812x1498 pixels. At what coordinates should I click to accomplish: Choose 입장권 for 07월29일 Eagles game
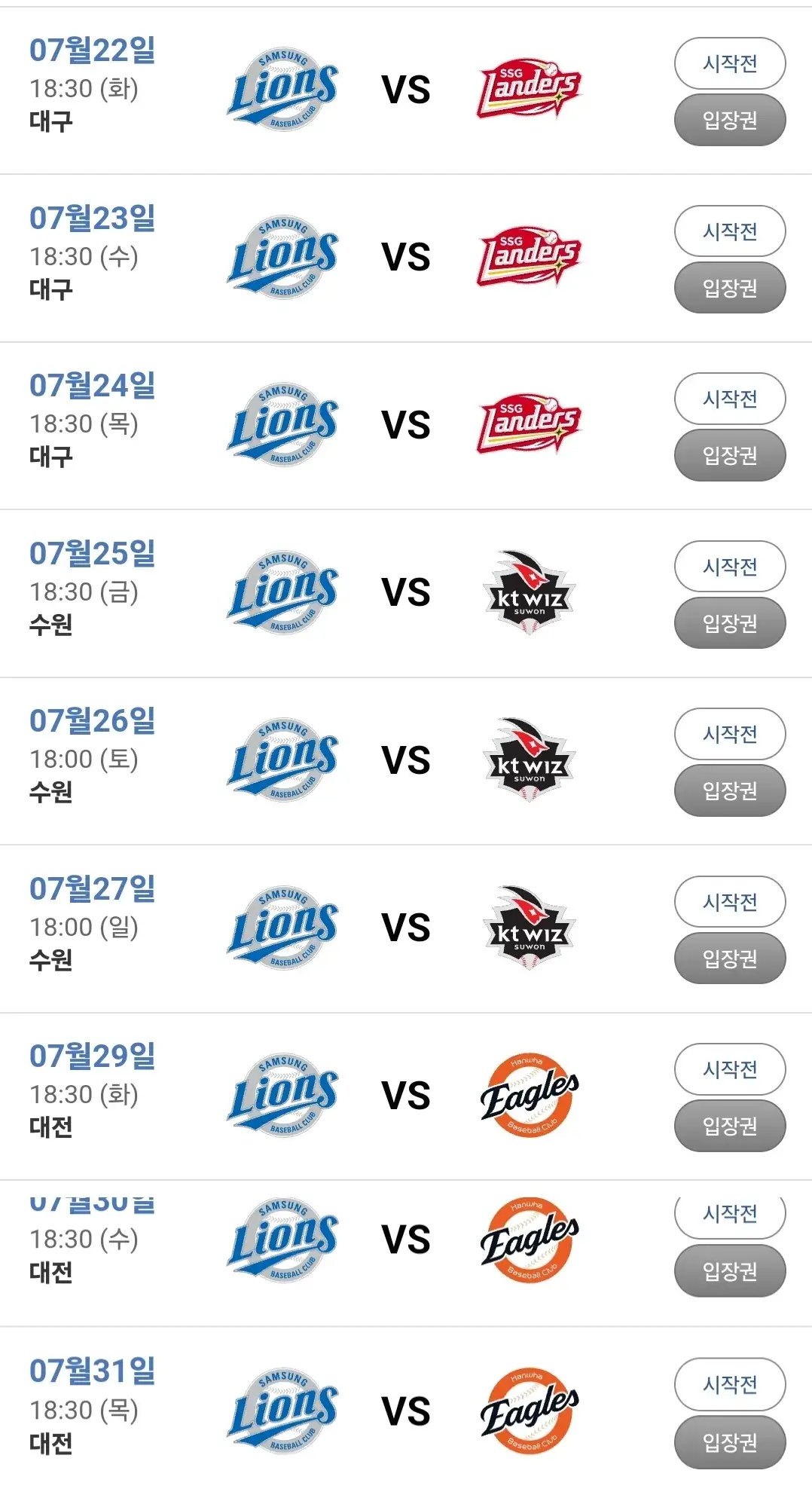point(729,1126)
